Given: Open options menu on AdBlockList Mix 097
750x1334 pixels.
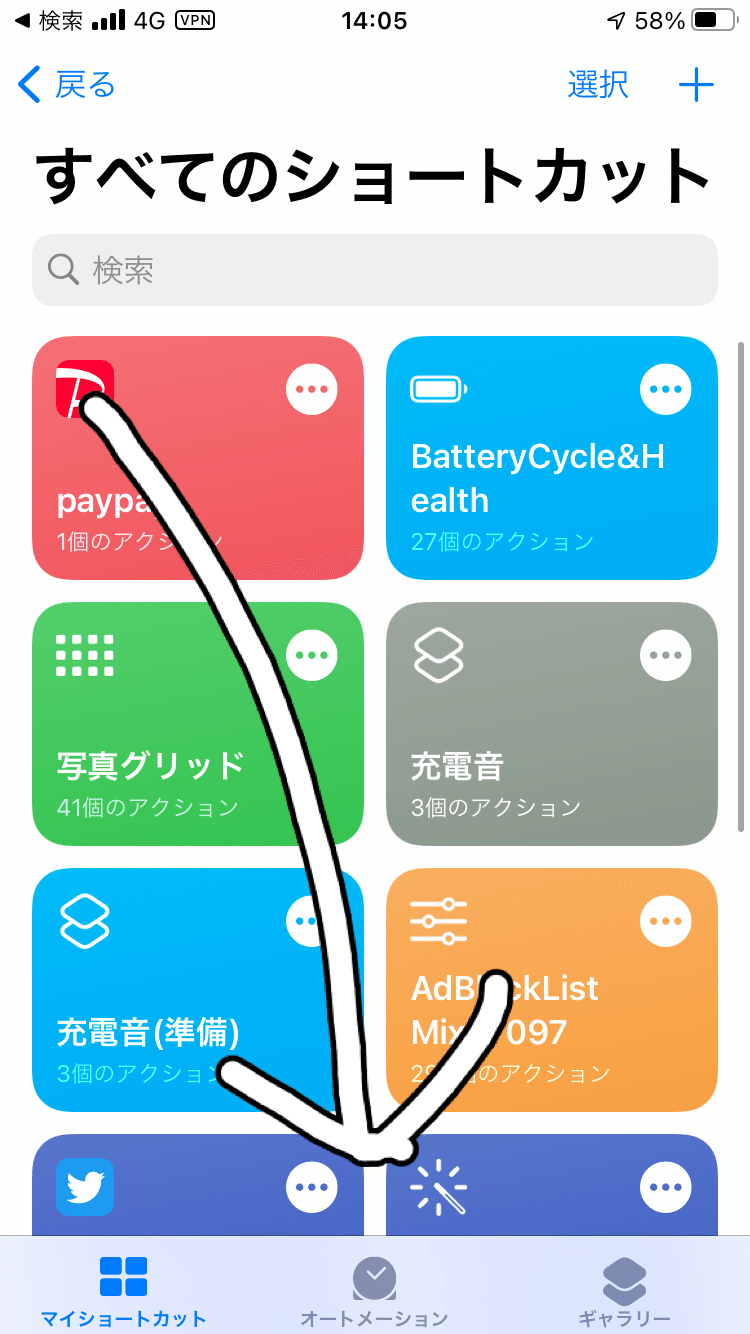Looking at the screenshot, I should [665, 920].
